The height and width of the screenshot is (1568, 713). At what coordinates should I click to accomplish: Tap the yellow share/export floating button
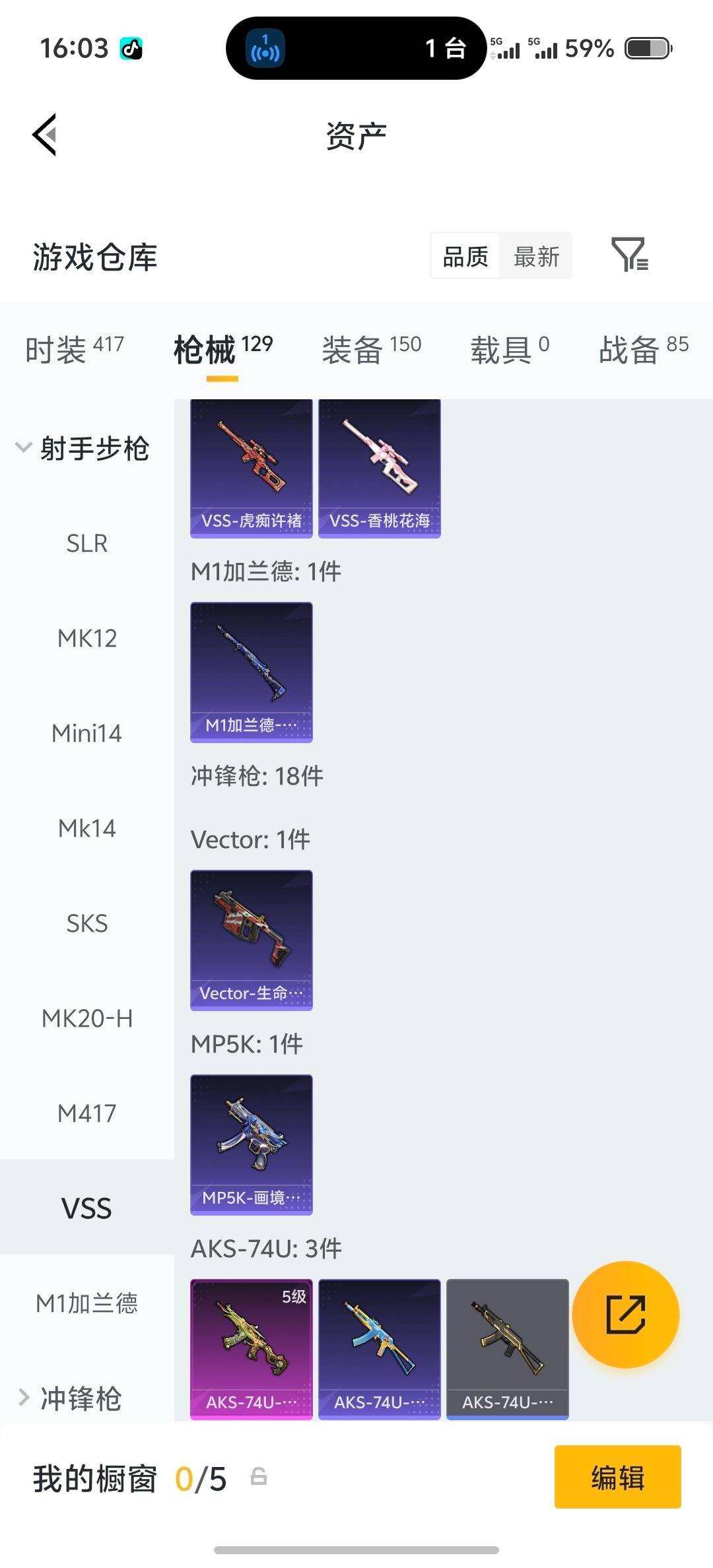pyautogui.click(x=625, y=1315)
